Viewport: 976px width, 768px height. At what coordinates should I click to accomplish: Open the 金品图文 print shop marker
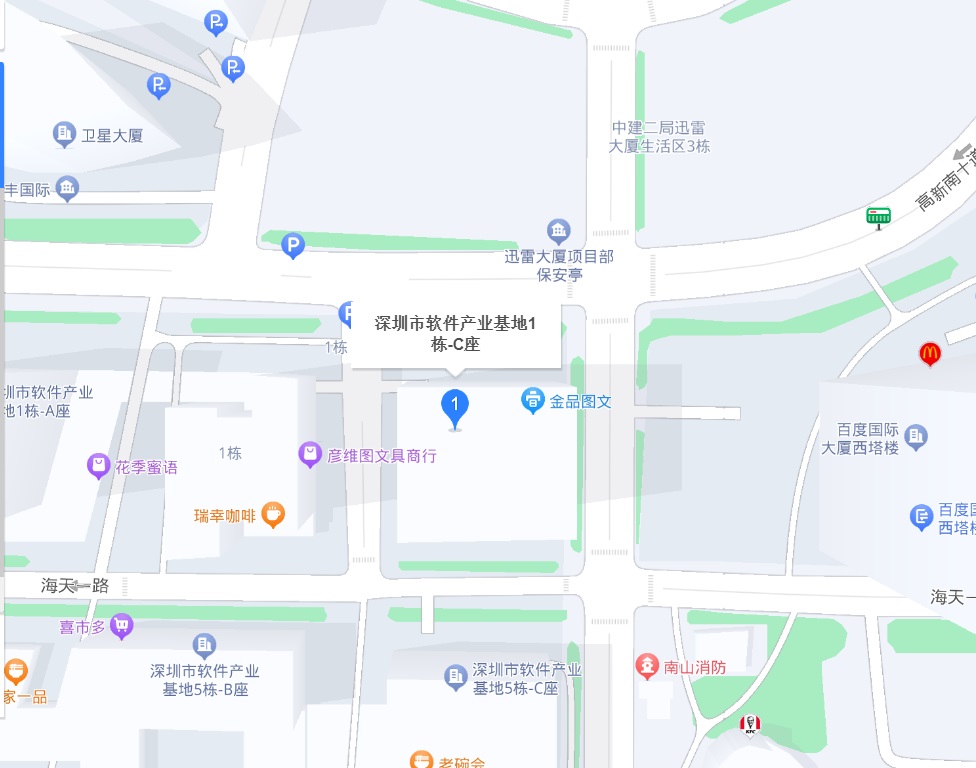point(533,401)
